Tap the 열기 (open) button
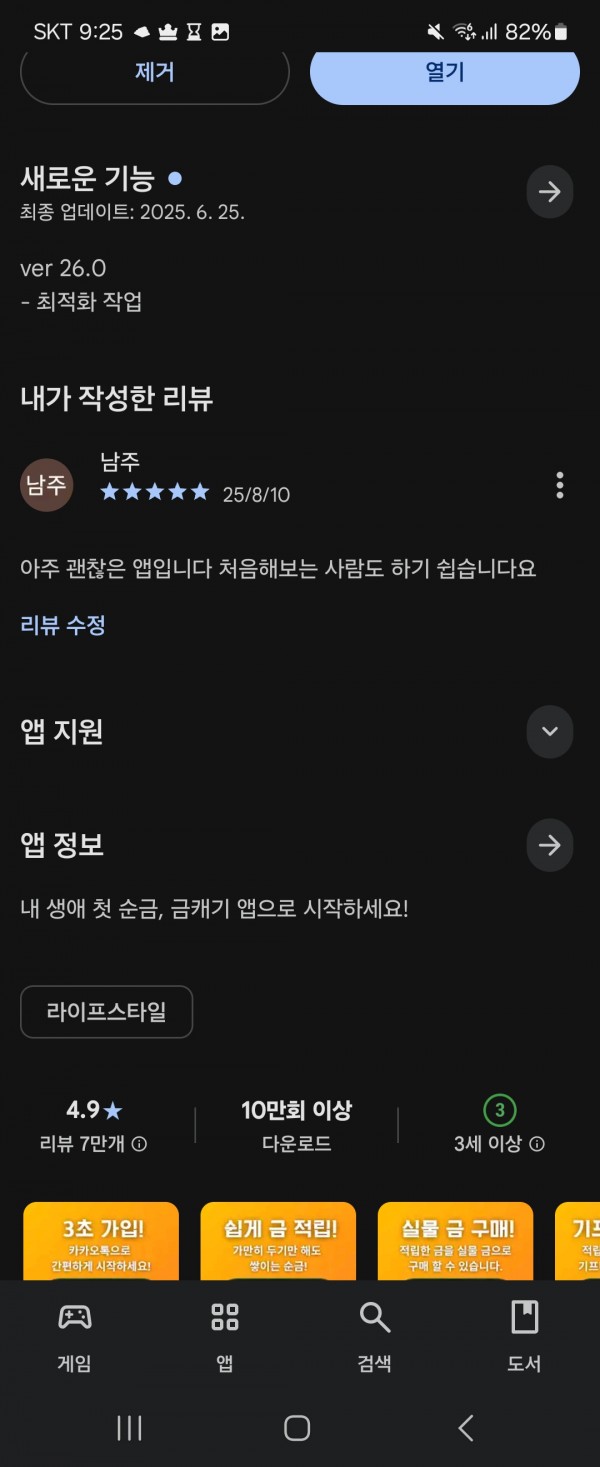This screenshot has width=600, height=1467. (444, 75)
